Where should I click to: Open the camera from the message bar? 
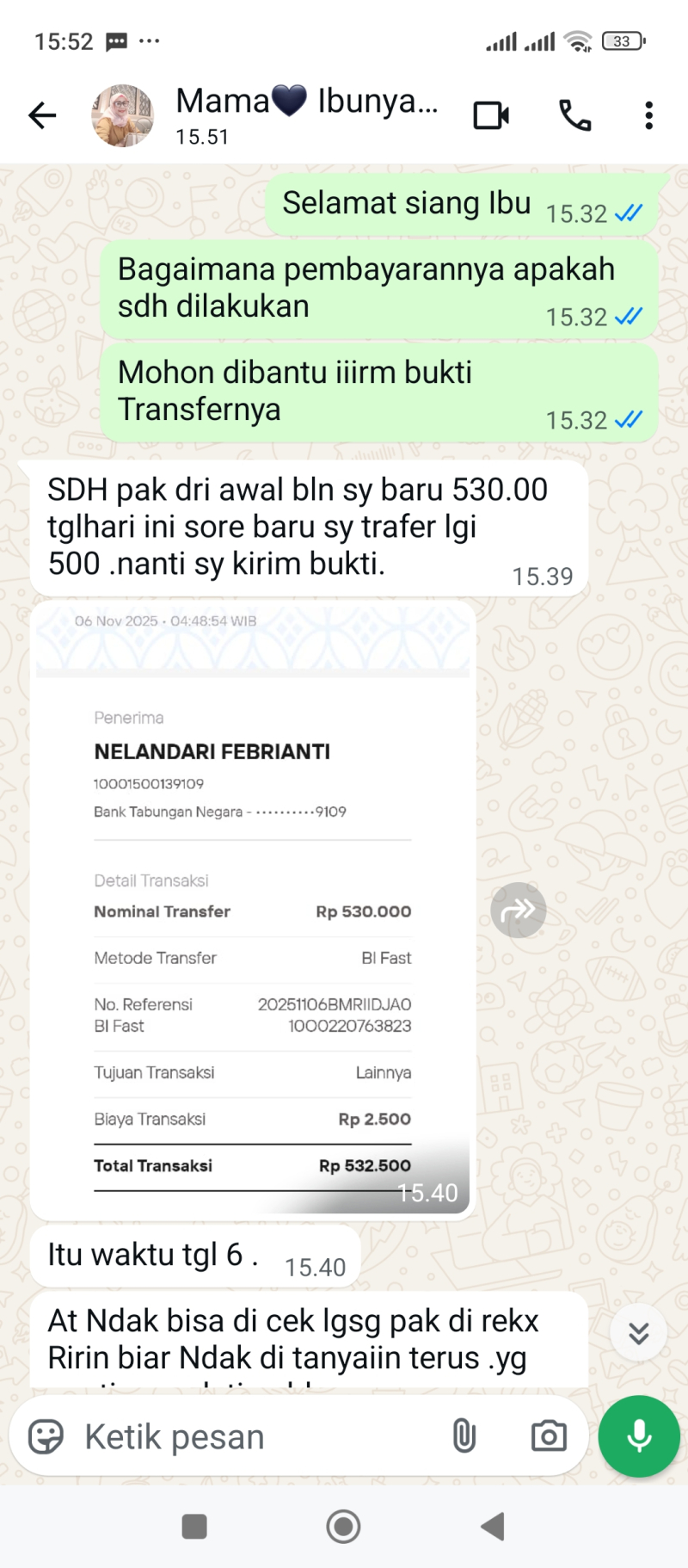[548, 1435]
